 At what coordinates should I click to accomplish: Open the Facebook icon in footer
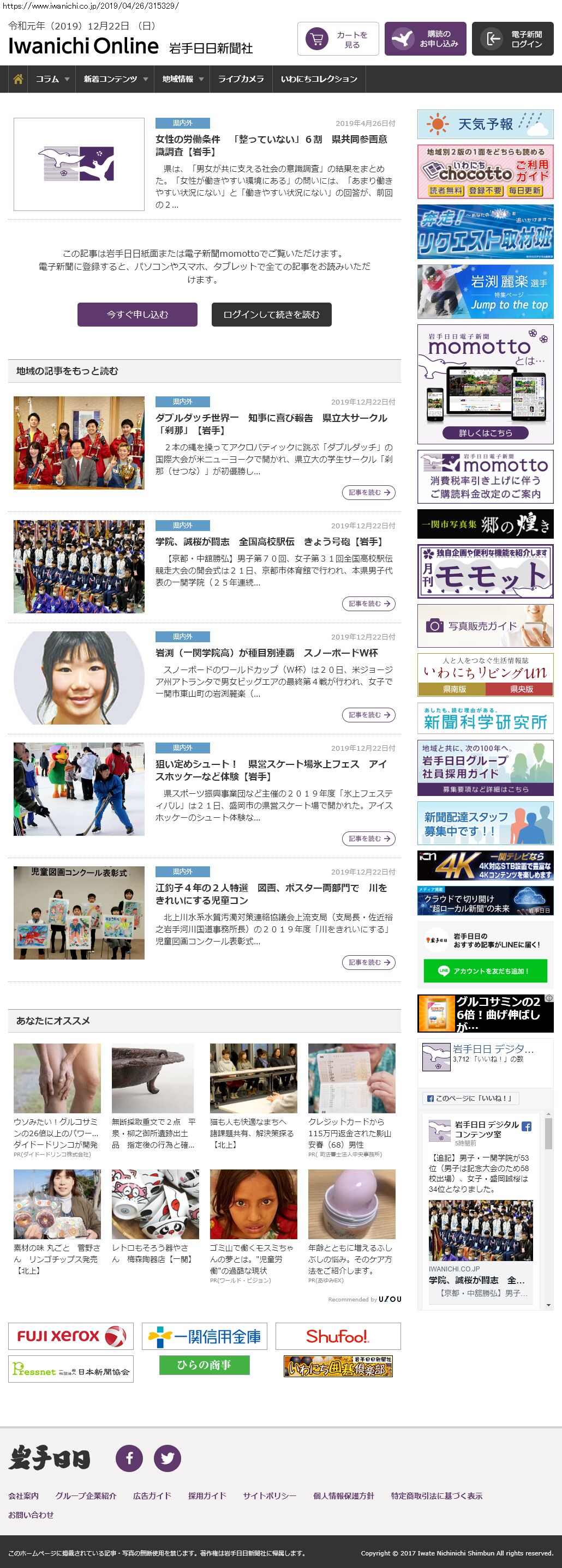click(129, 1458)
